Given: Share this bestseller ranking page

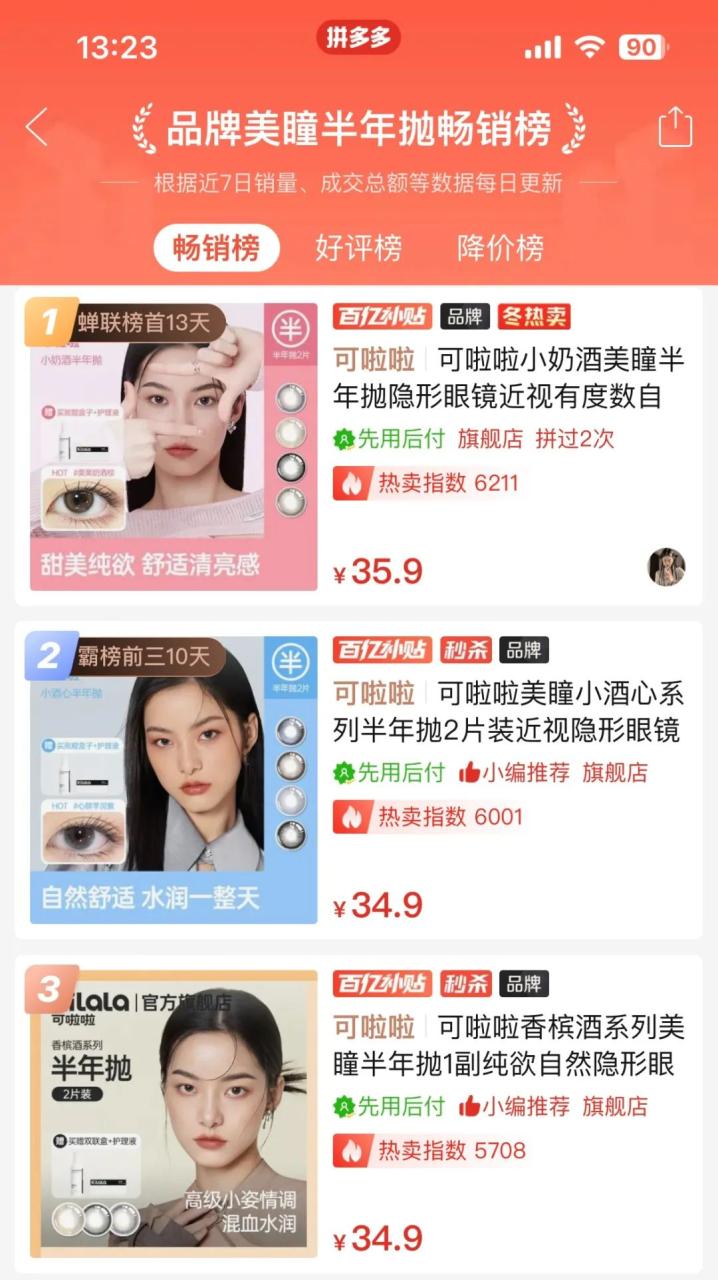Looking at the screenshot, I should point(675,127).
